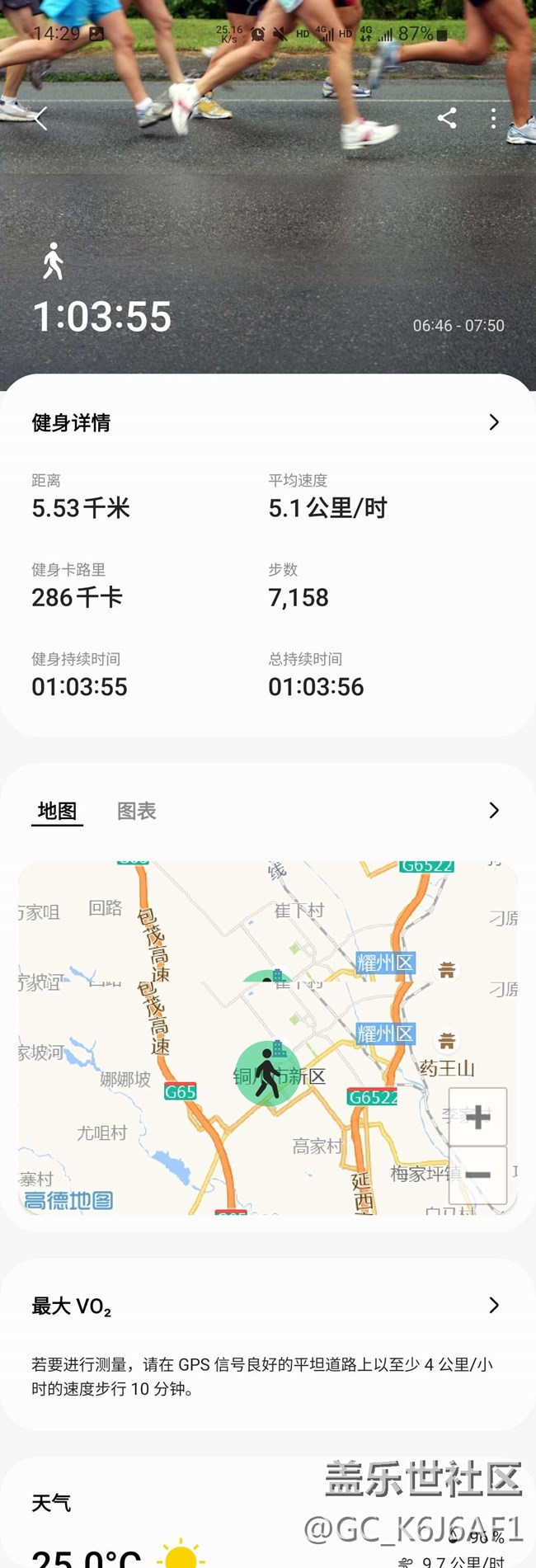Open 最大 VO₂ details chevron
This screenshot has width=536, height=1568.
(494, 1305)
